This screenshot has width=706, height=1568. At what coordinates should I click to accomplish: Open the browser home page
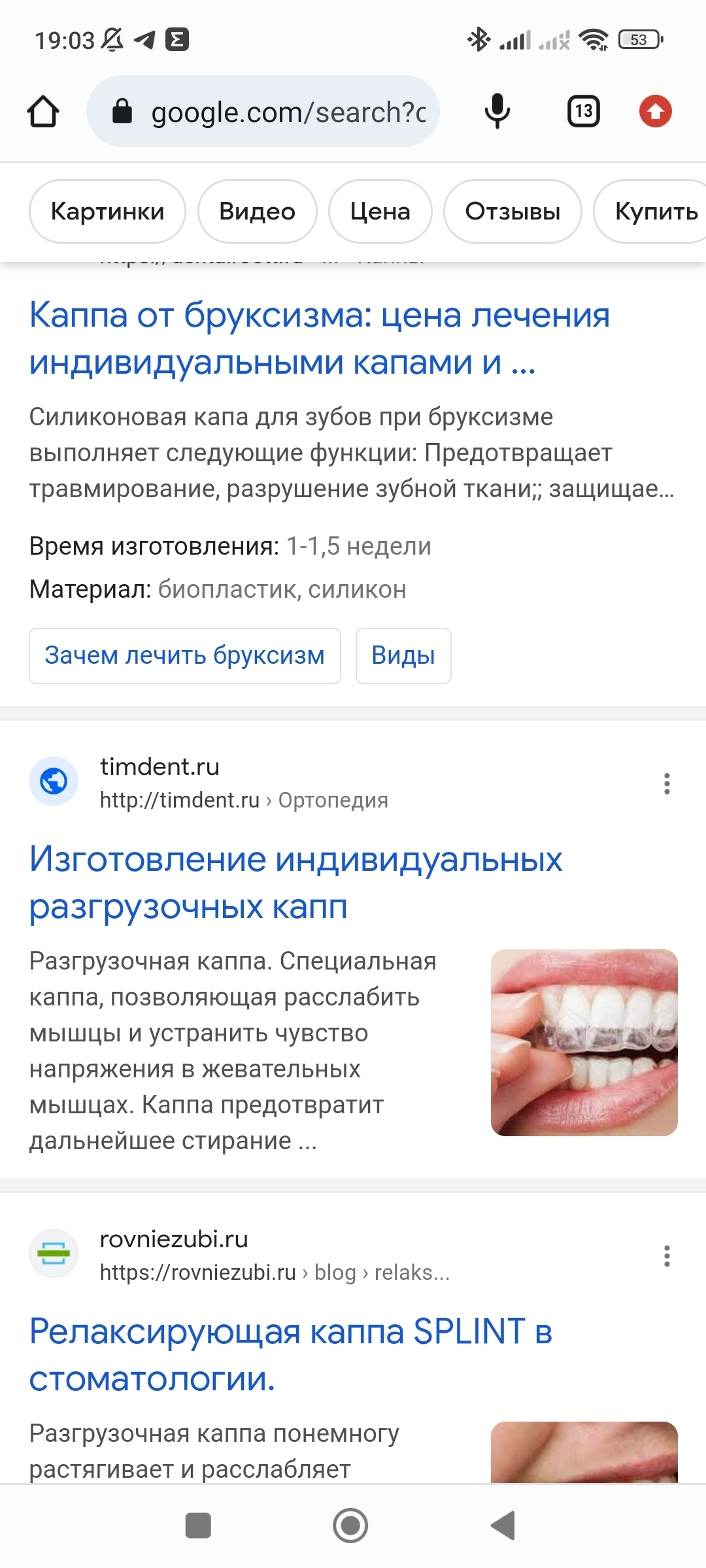pos(43,112)
